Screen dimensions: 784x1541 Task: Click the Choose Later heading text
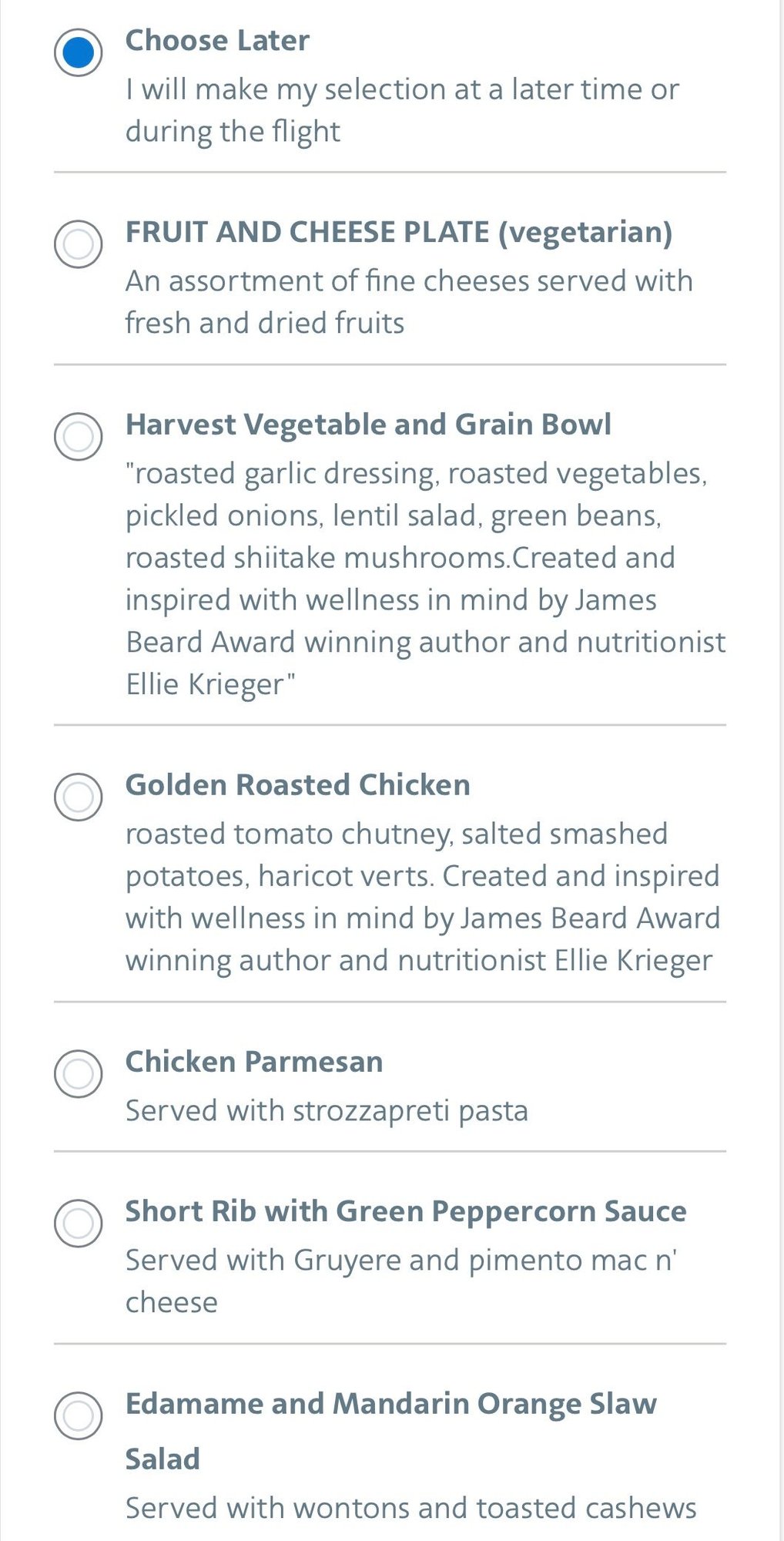[x=216, y=40]
